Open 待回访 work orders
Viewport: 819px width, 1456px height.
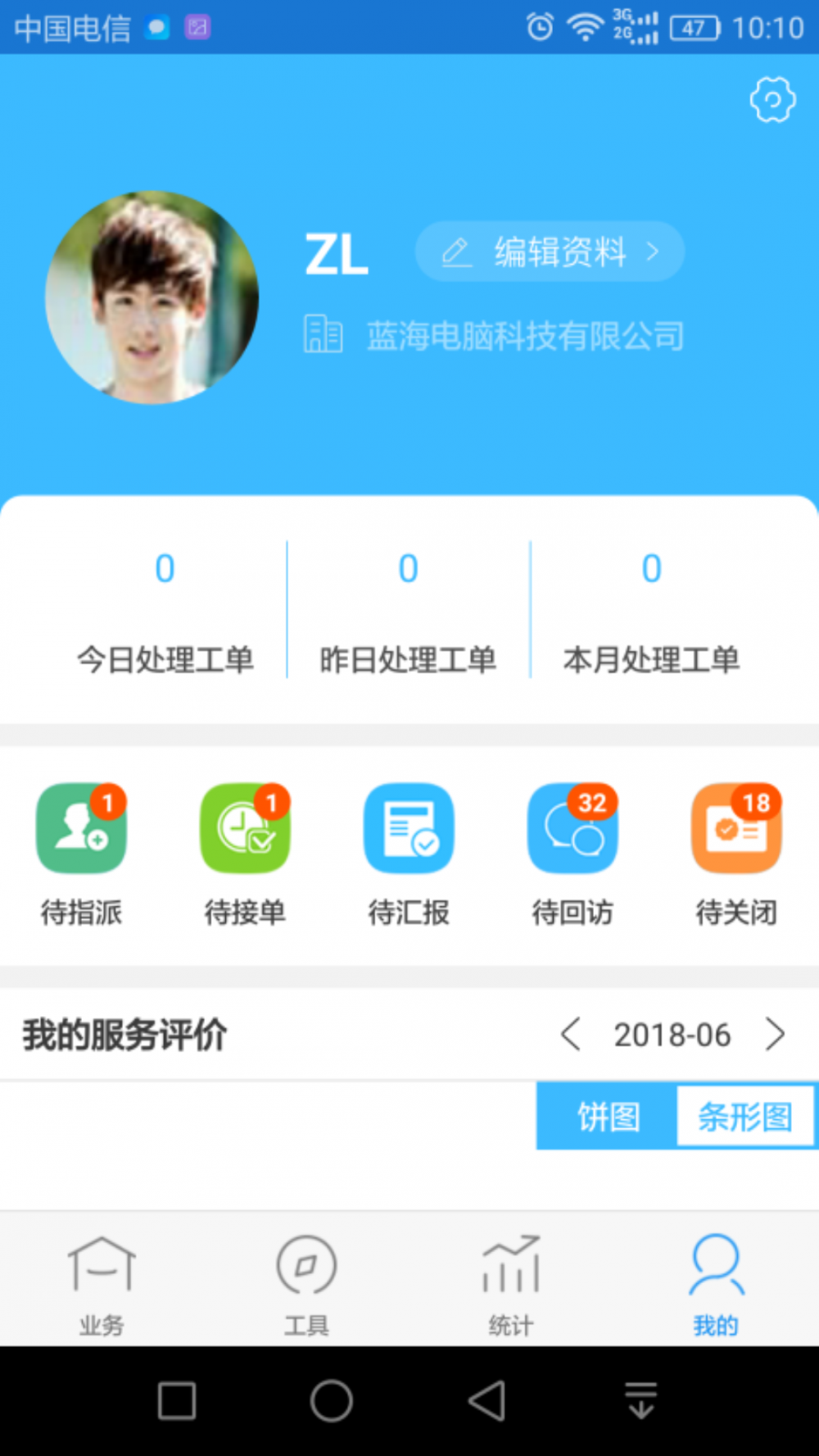coord(572,855)
